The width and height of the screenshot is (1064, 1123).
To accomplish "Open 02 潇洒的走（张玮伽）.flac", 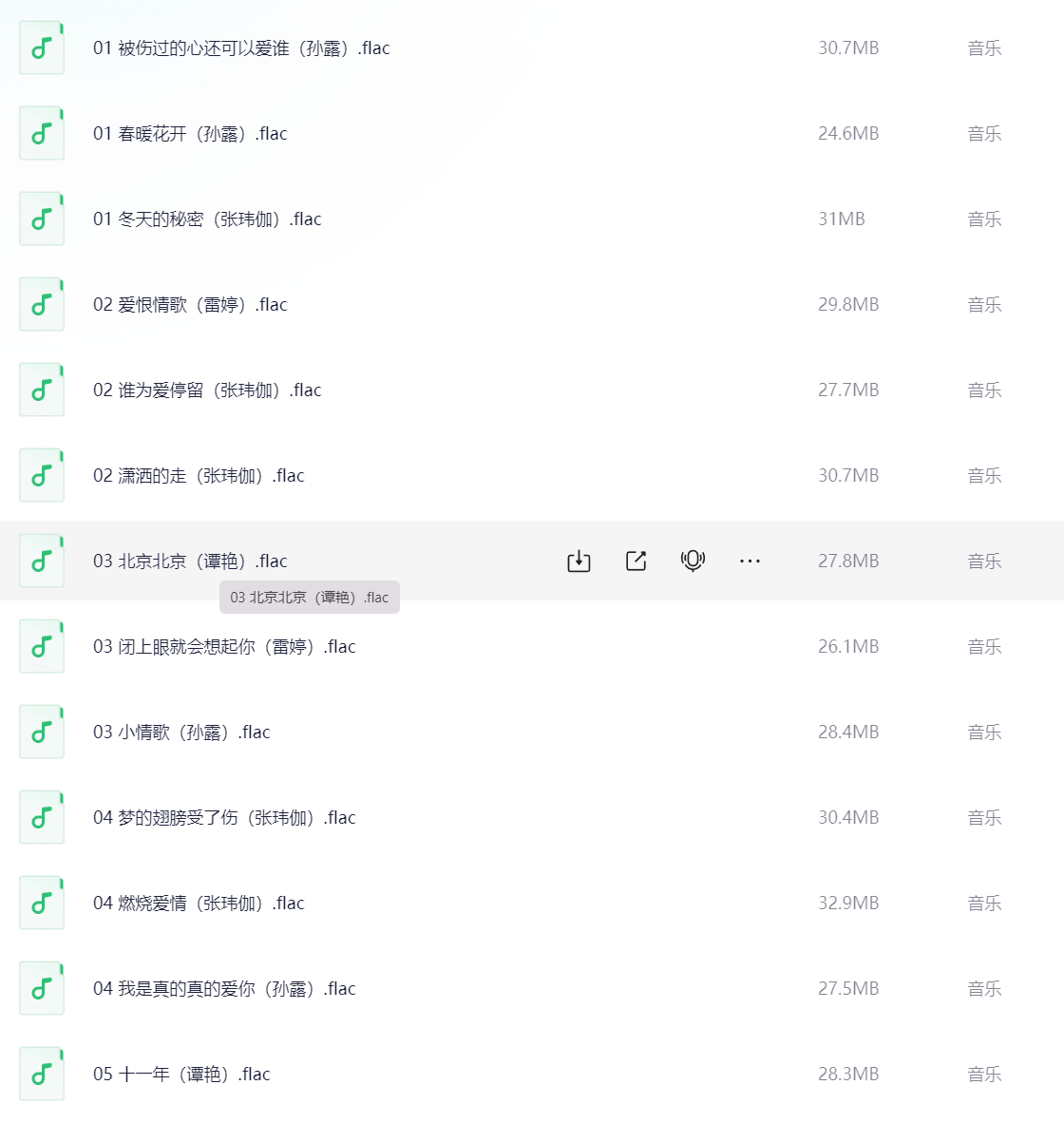I will (199, 476).
